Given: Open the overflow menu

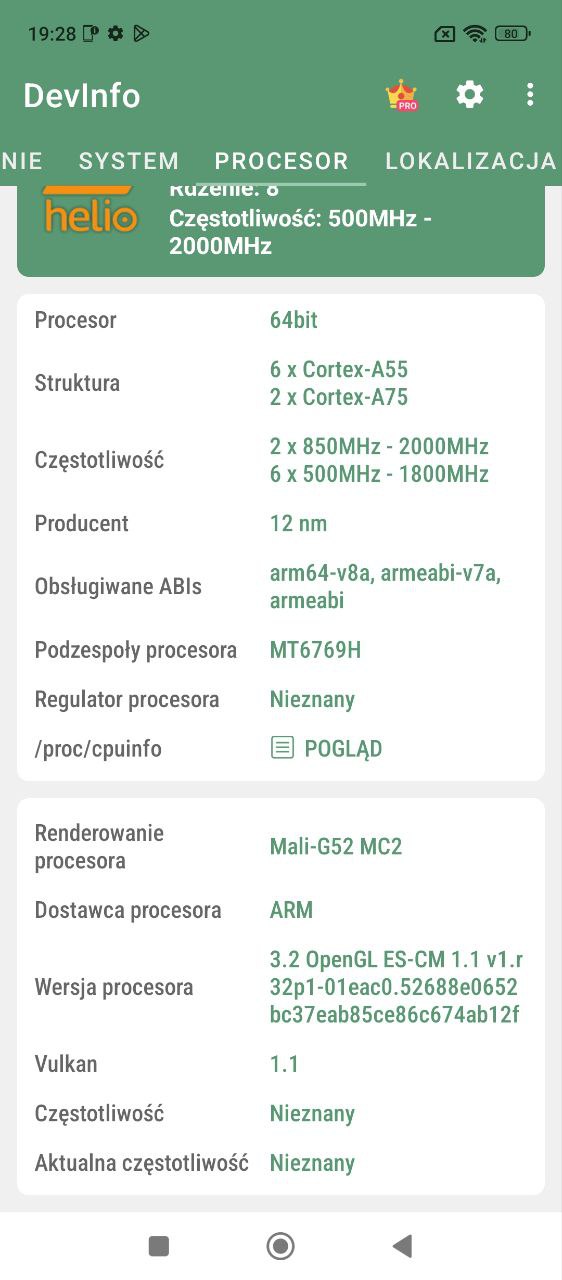Looking at the screenshot, I should tap(530, 95).
